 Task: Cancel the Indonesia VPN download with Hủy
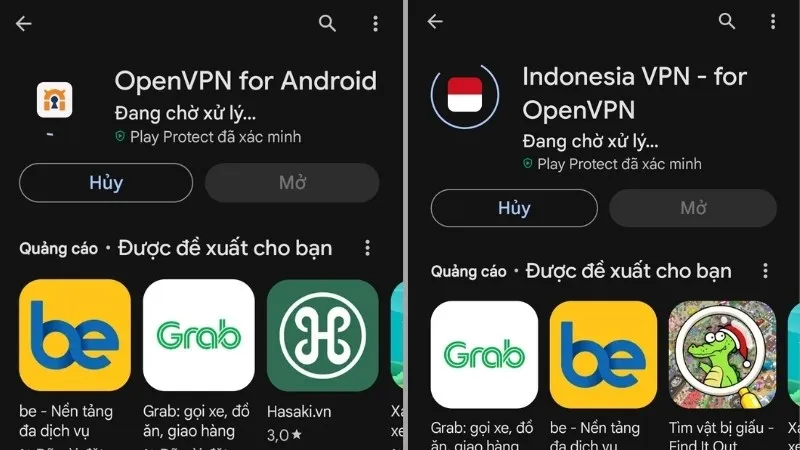click(514, 208)
